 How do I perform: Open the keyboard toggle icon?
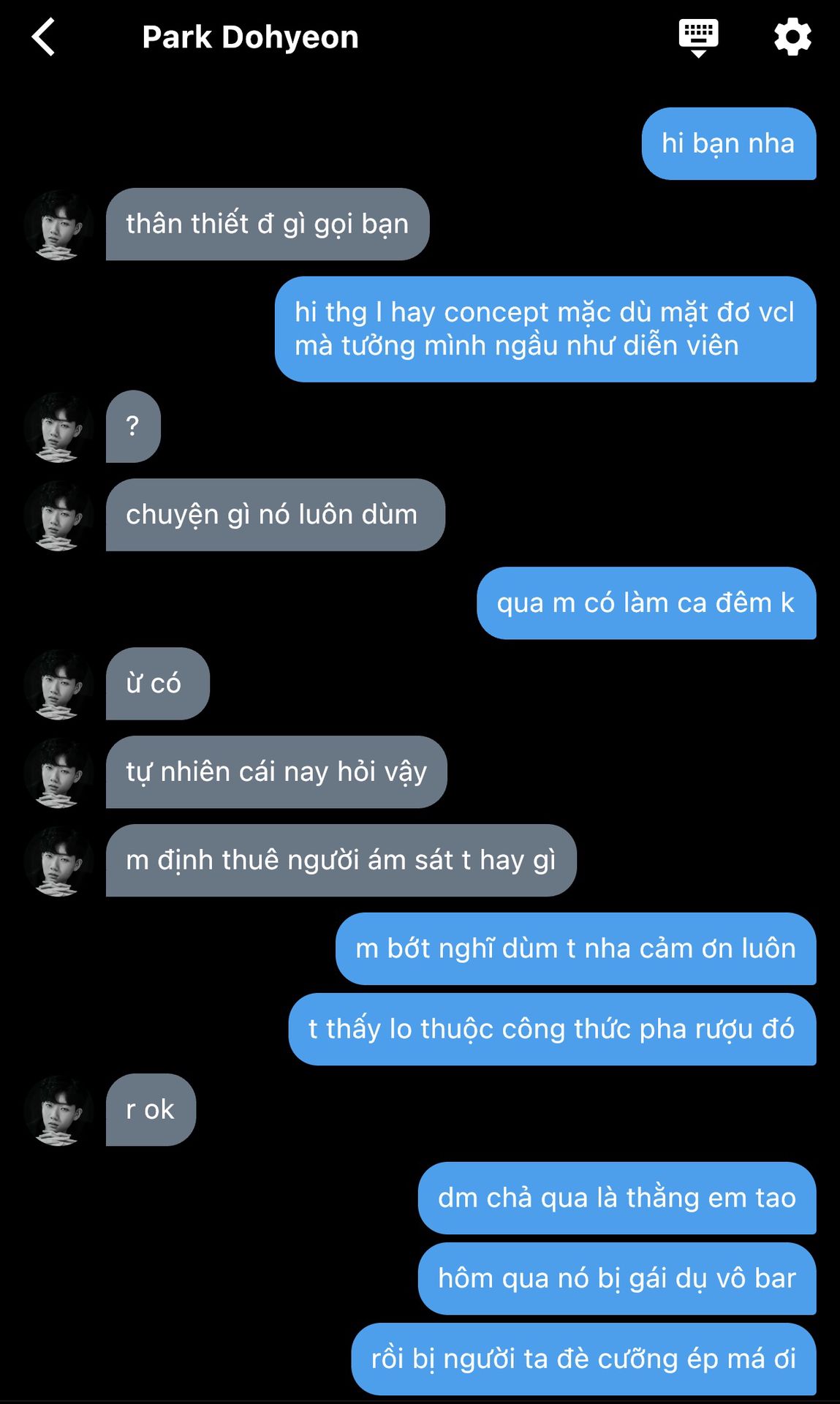point(698,37)
